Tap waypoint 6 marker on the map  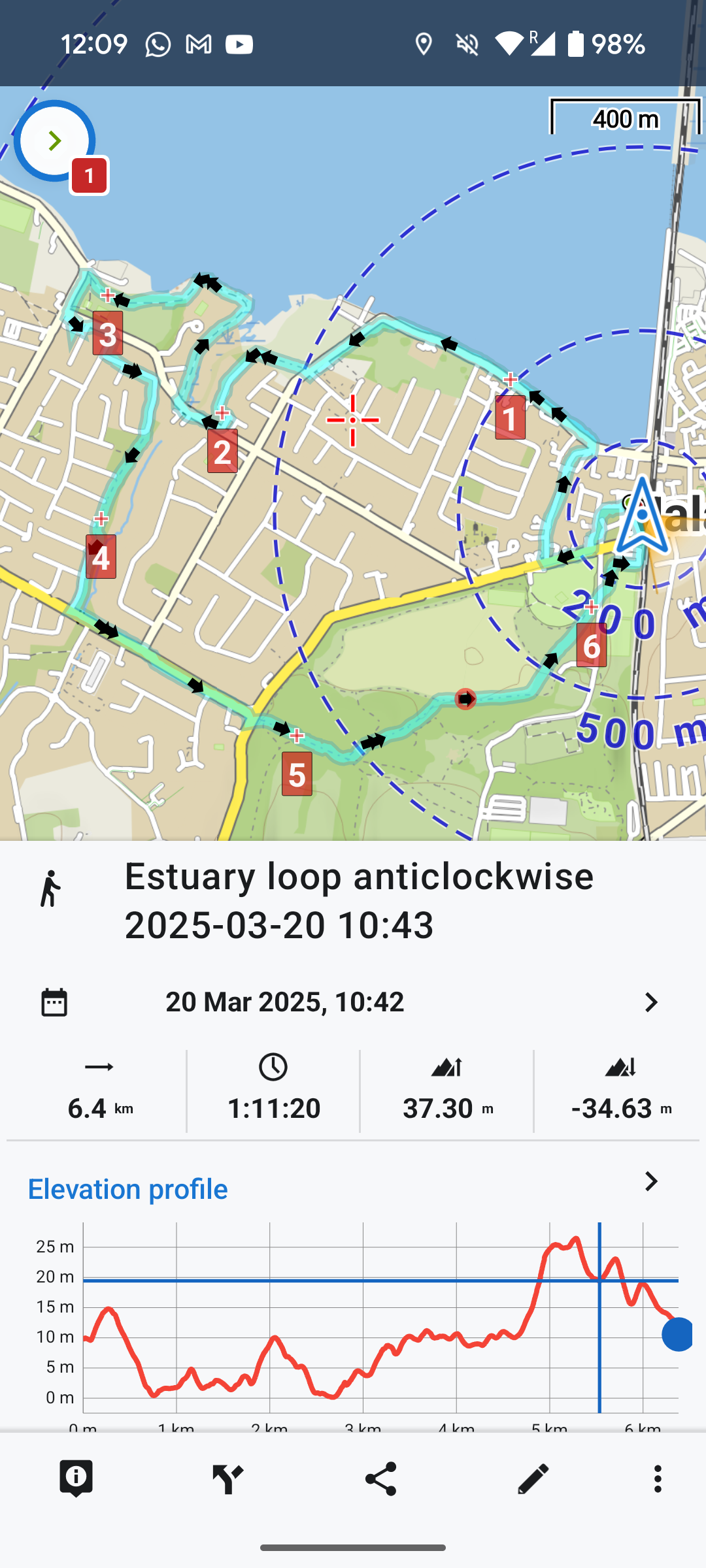click(x=591, y=645)
